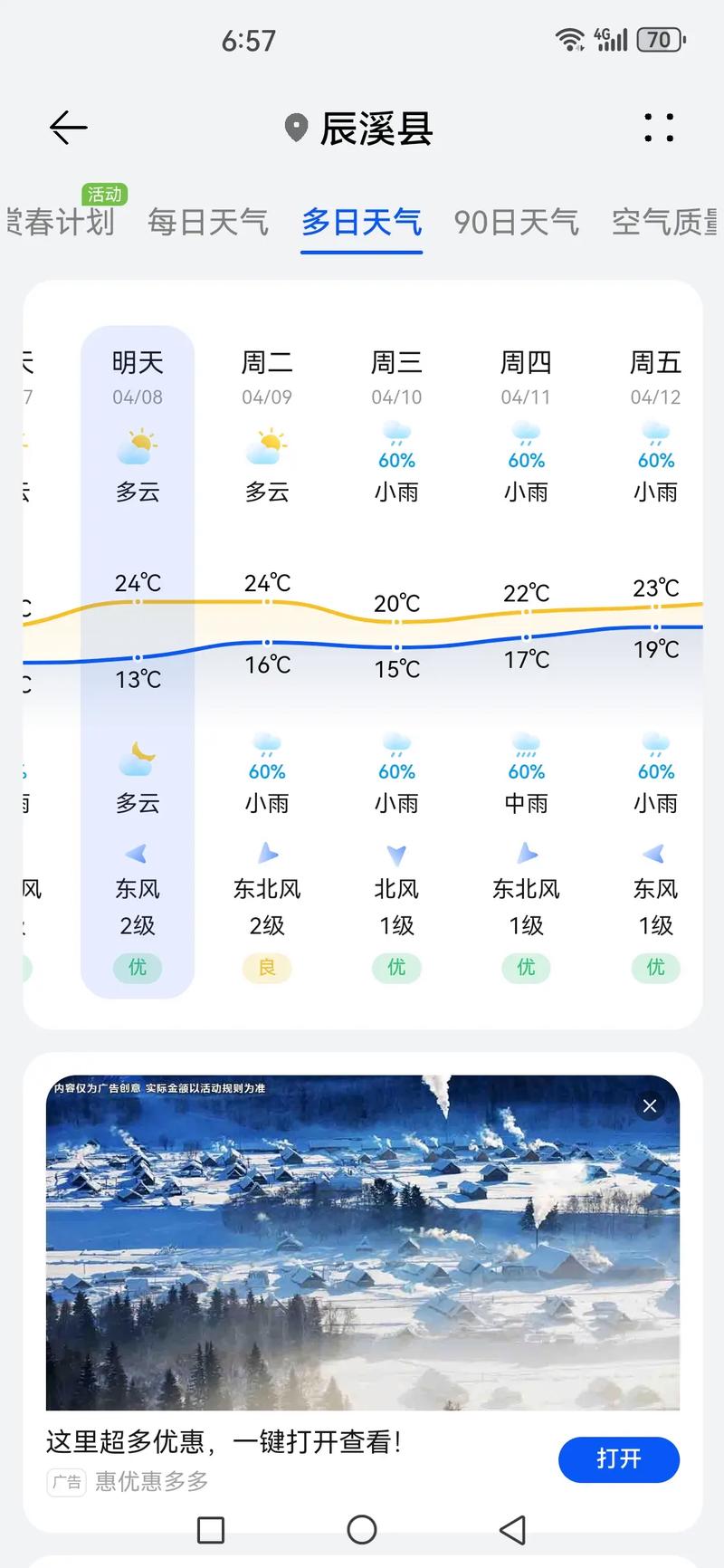The image size is (724, 1568).
Task: Tap the north wind direction arrow under 周三
Action: (x=395, y=853)
